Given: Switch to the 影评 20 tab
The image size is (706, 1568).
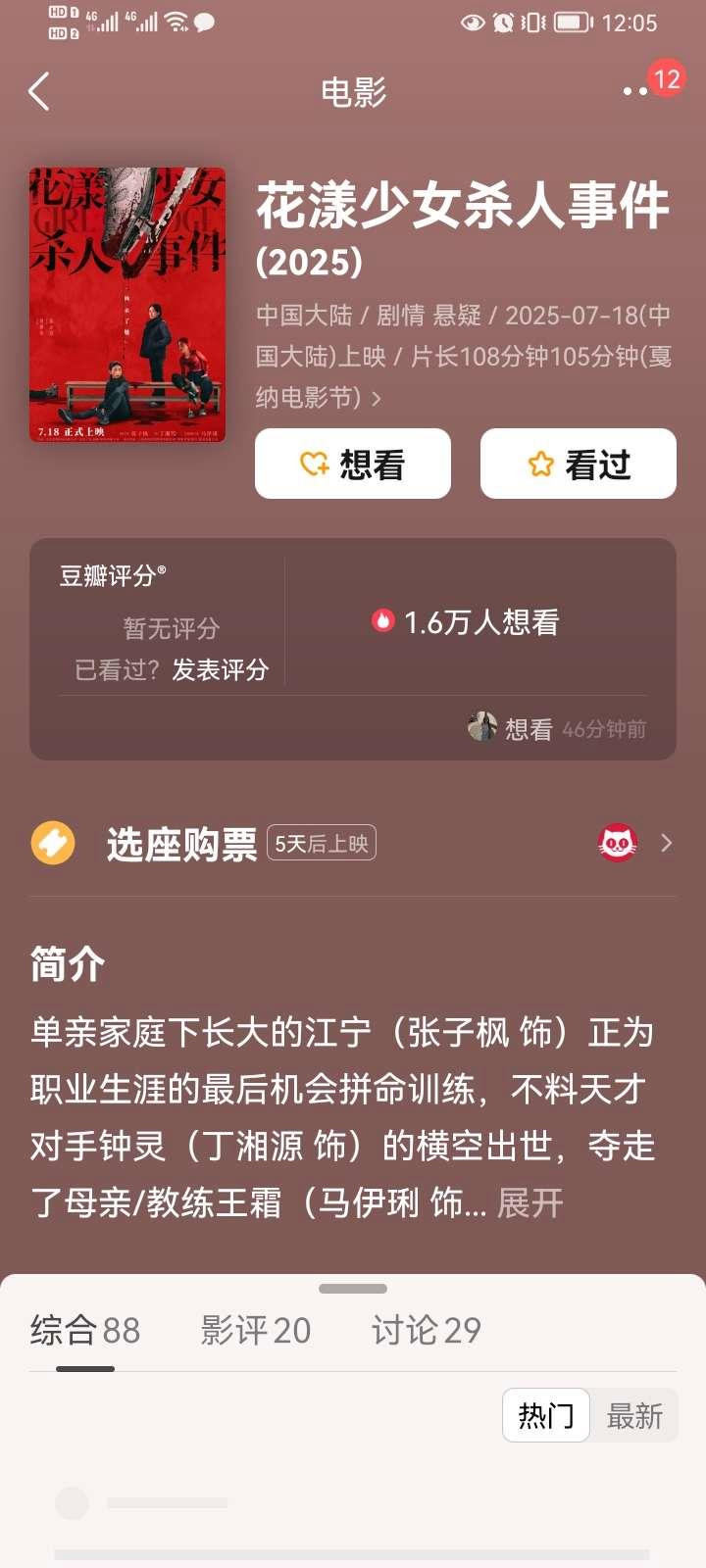Looking at the screenshot, I should (256, 1330).
